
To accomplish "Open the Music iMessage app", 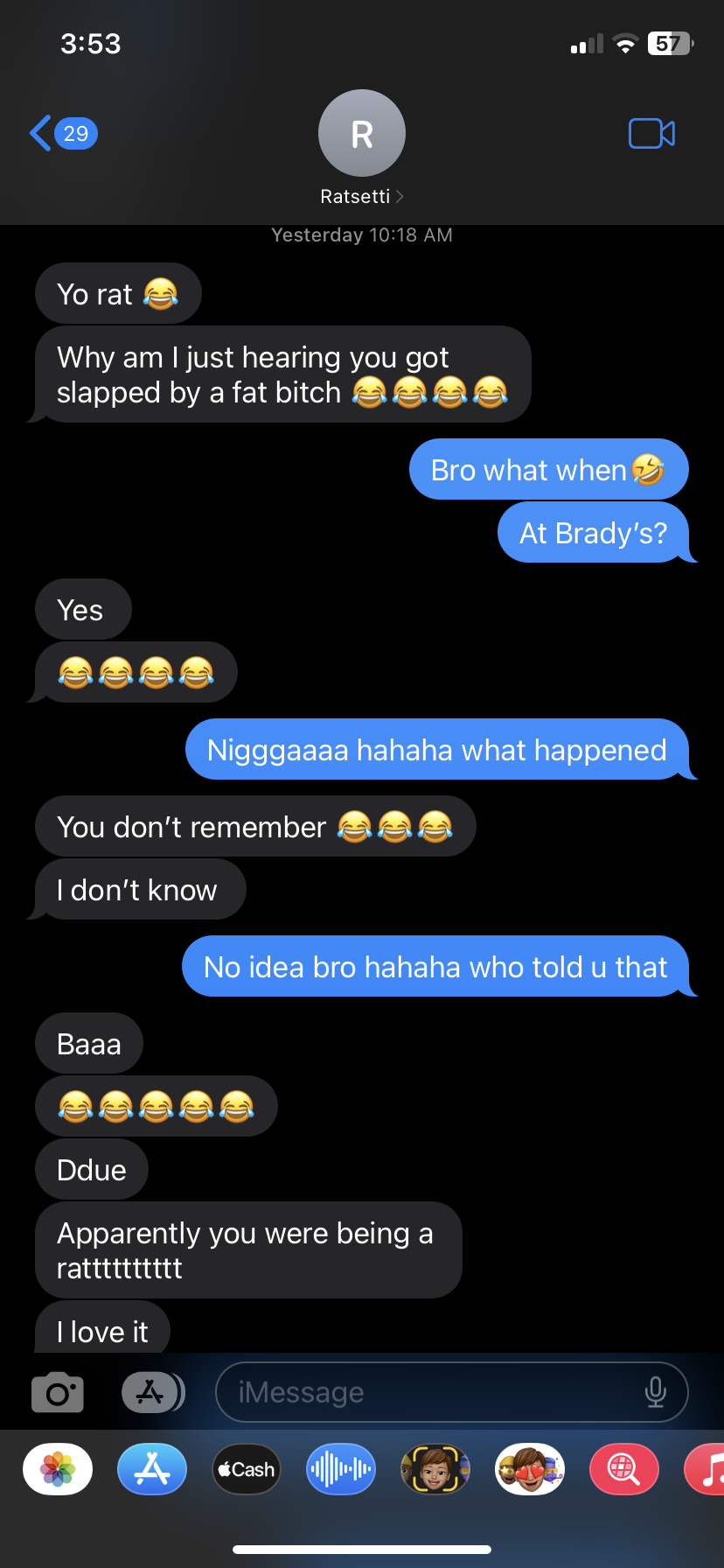I will [x=708, y=1469].
